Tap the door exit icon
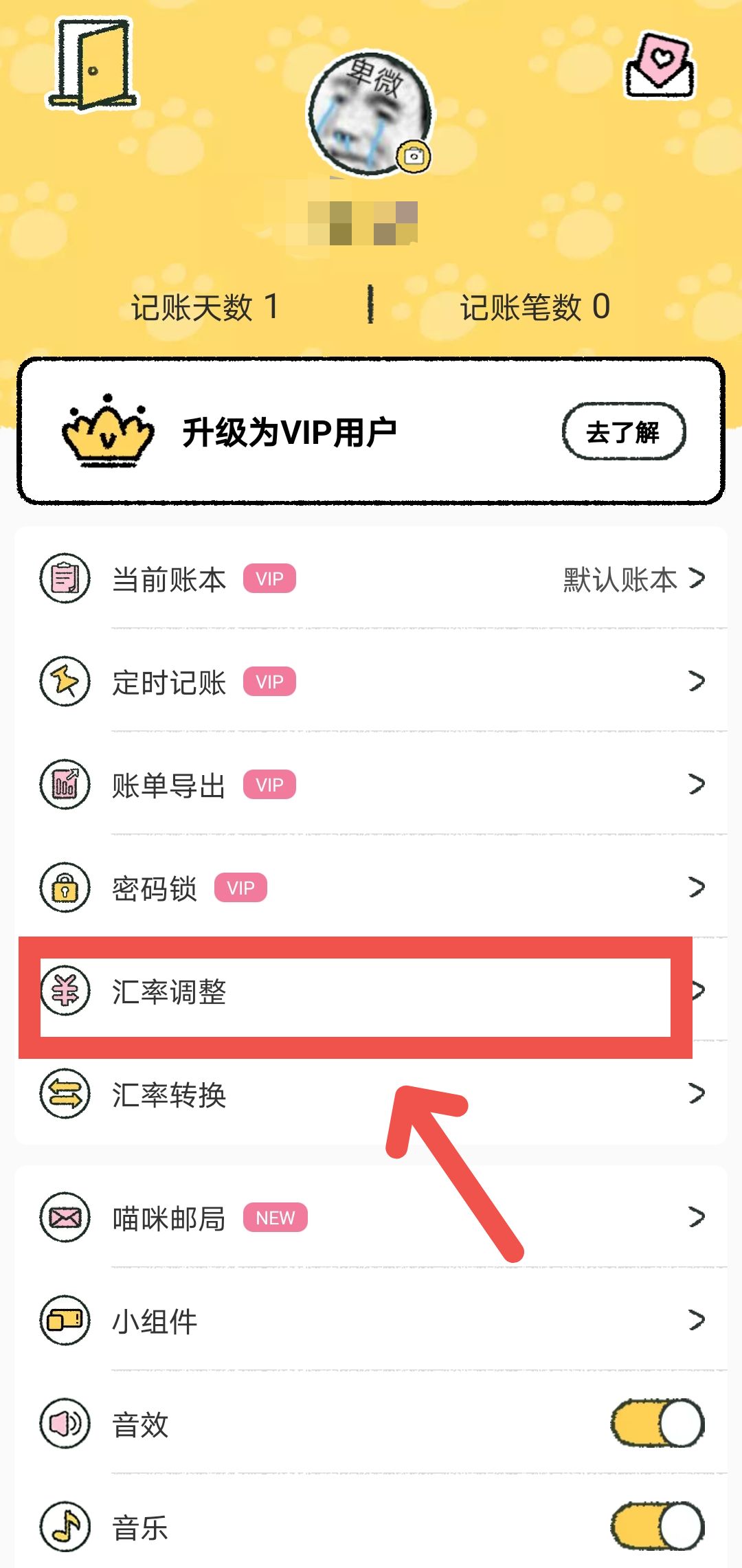This screenshot has width=742, height=1568. coord(93,65)
